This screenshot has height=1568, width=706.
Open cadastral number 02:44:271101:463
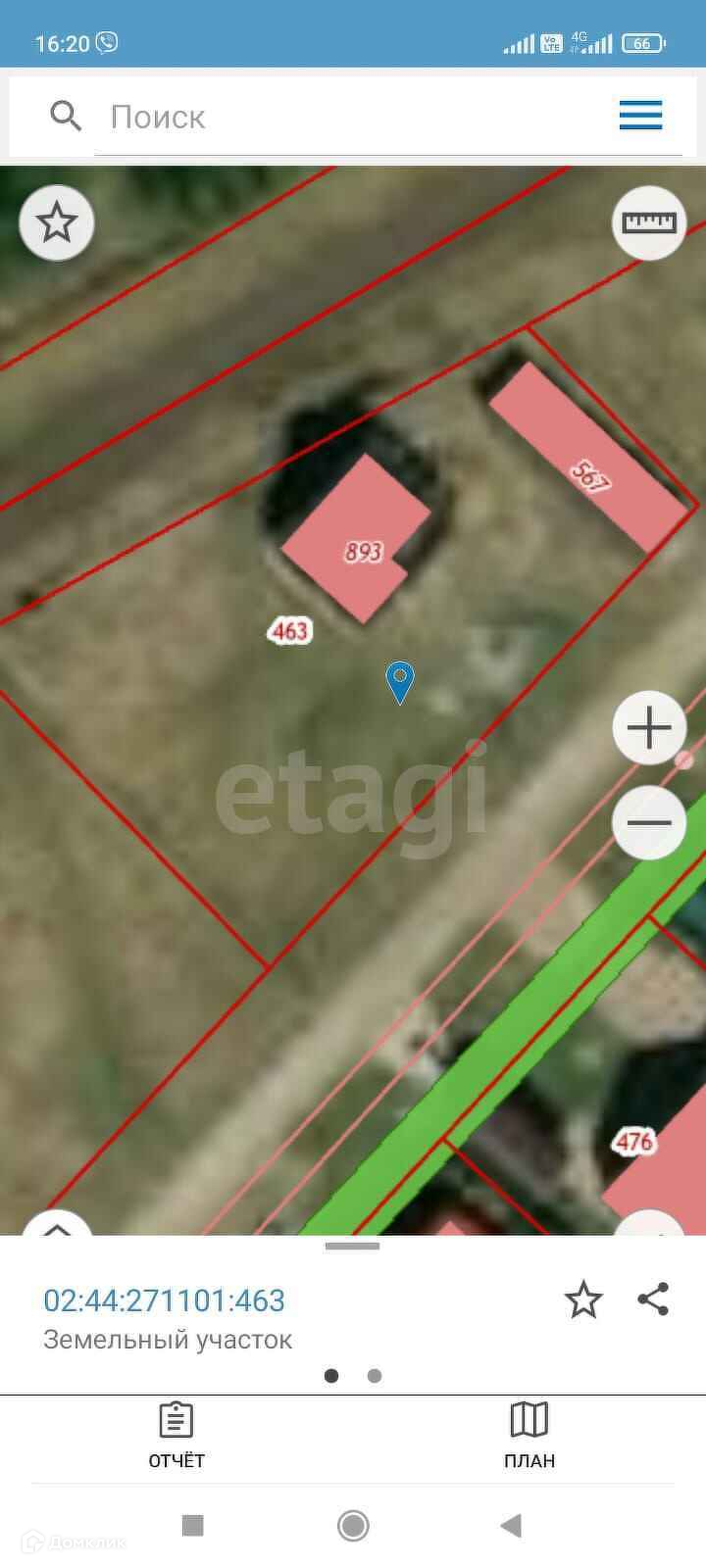(x=165, y=1300)
